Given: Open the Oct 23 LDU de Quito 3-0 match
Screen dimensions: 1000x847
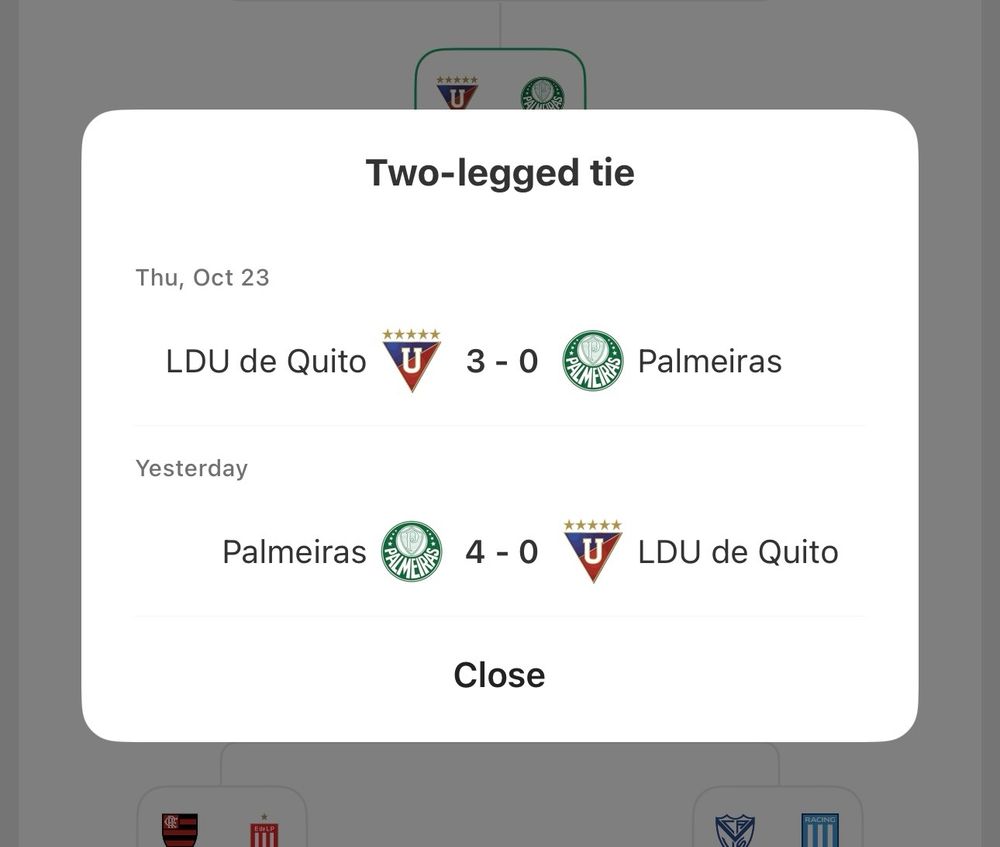Looking at the screenshot, I should coord(499,362).
